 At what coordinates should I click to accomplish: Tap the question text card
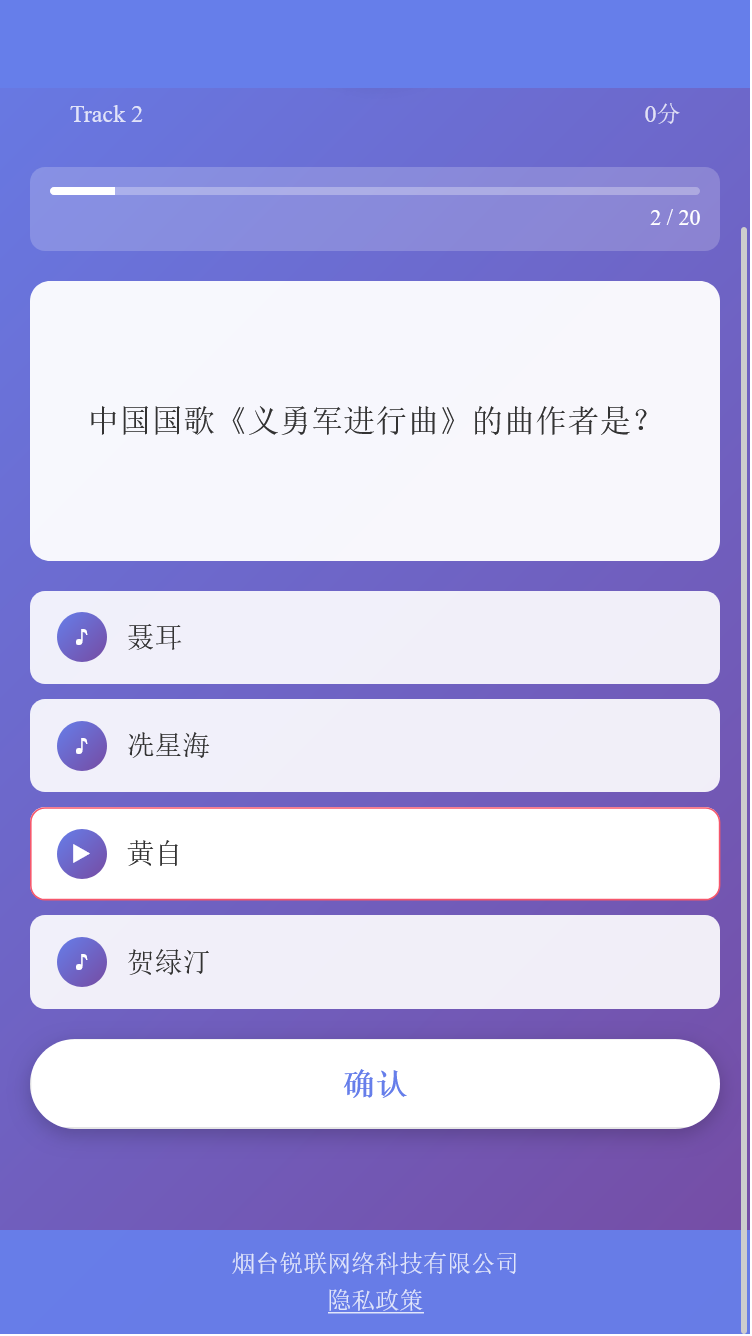coord(375,420)
